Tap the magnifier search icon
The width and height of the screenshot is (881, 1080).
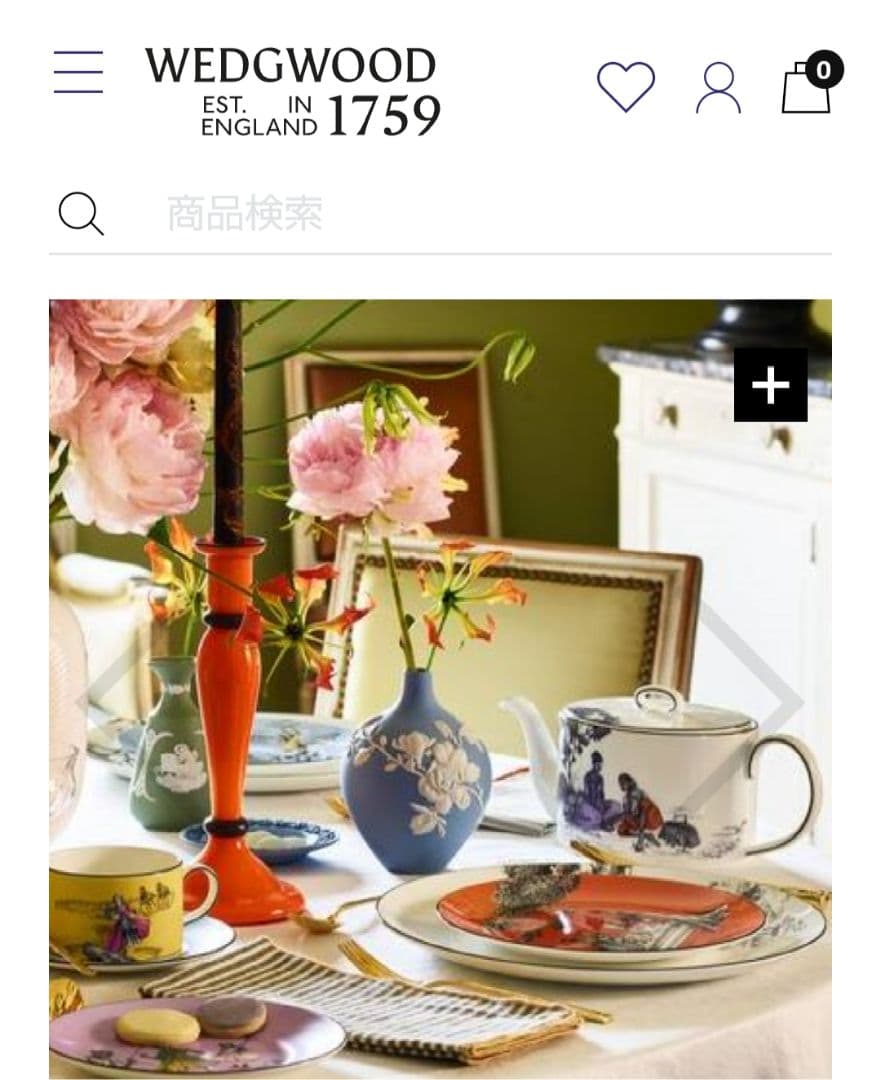pyautogui.click(x=80, y=214)
